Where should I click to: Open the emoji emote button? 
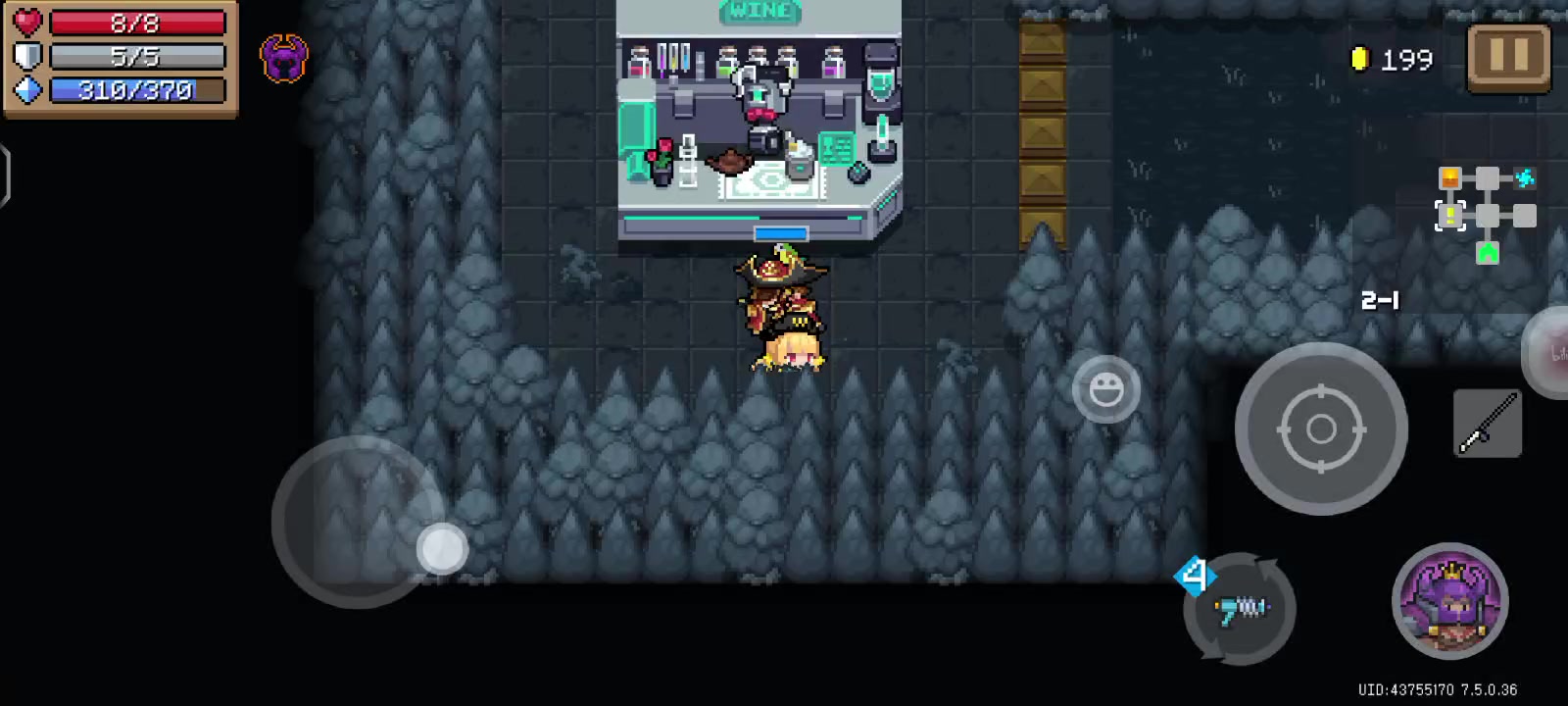[x=1105, y=390]
